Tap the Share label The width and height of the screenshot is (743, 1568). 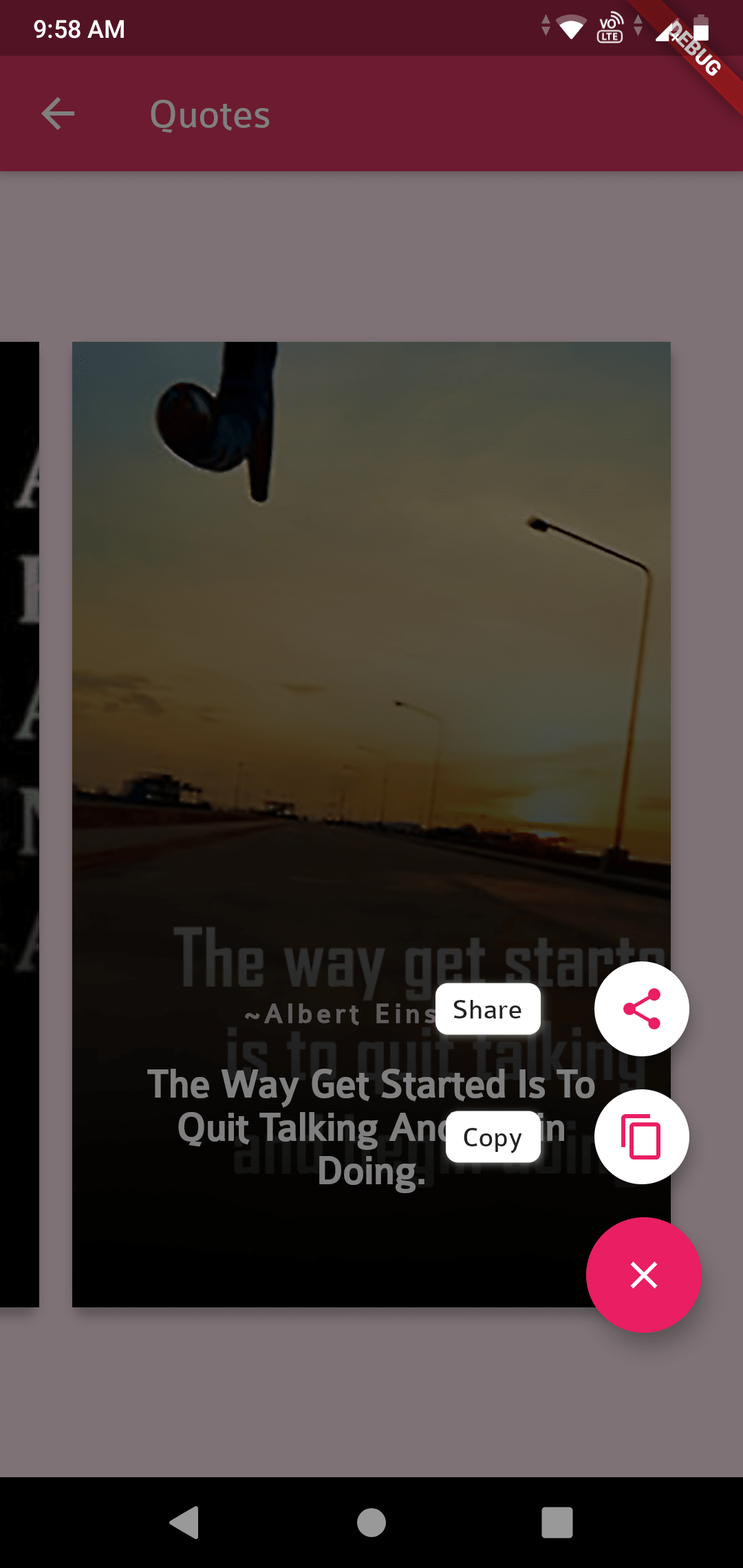point(488,1009)
